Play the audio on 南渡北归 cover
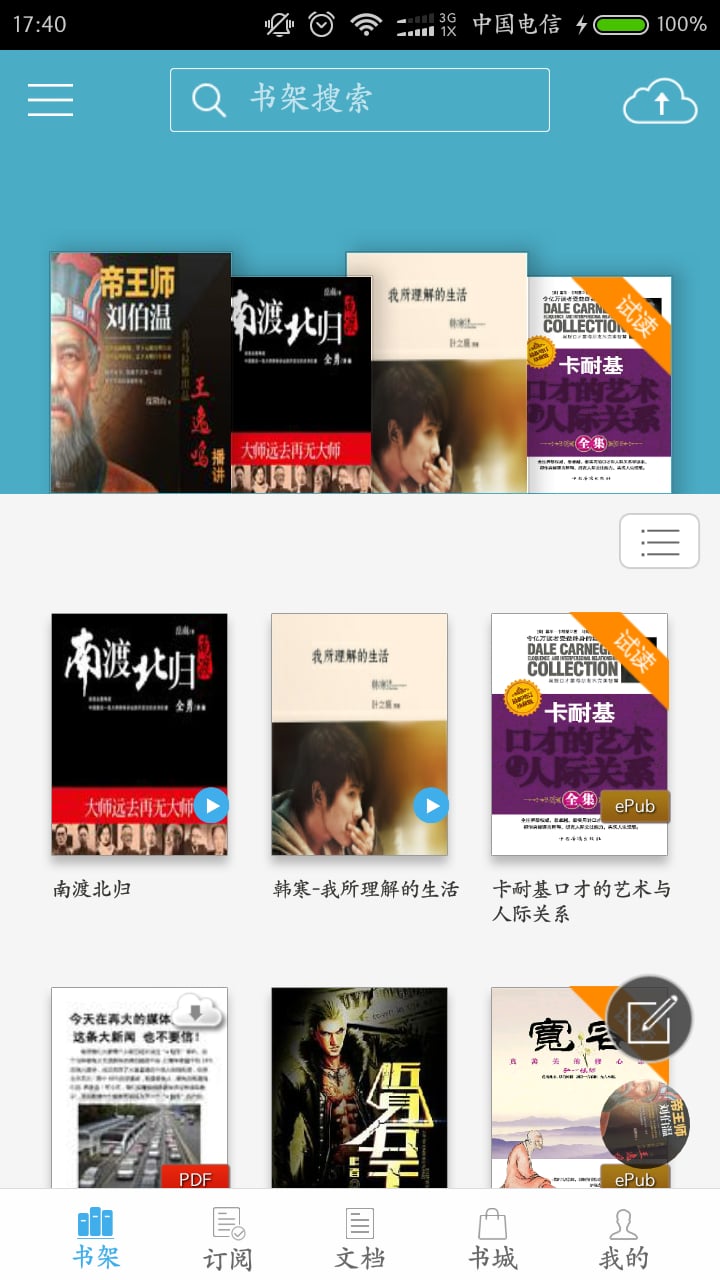 click(x=210, y=805)
